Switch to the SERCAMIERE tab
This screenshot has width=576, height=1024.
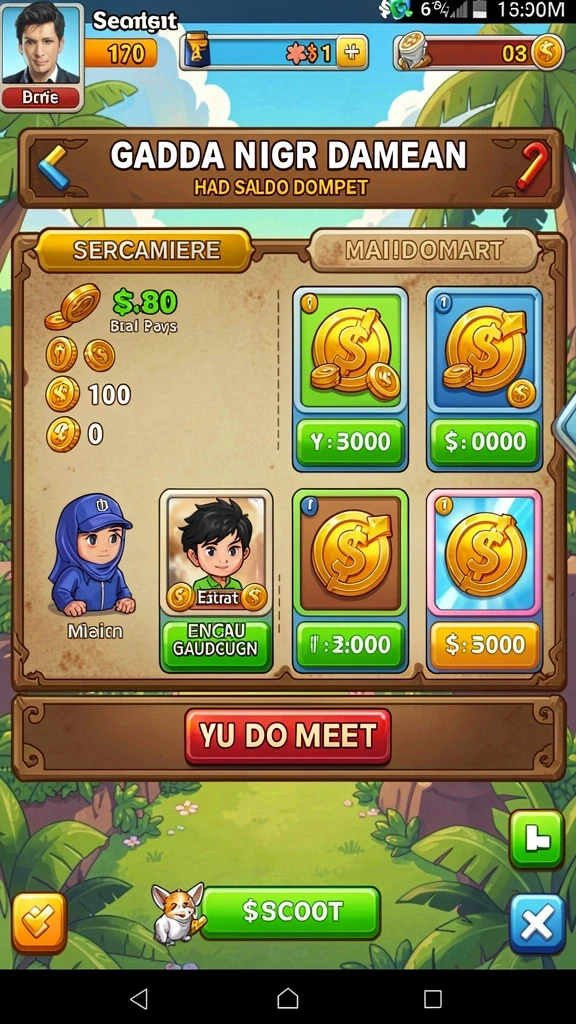145,250
